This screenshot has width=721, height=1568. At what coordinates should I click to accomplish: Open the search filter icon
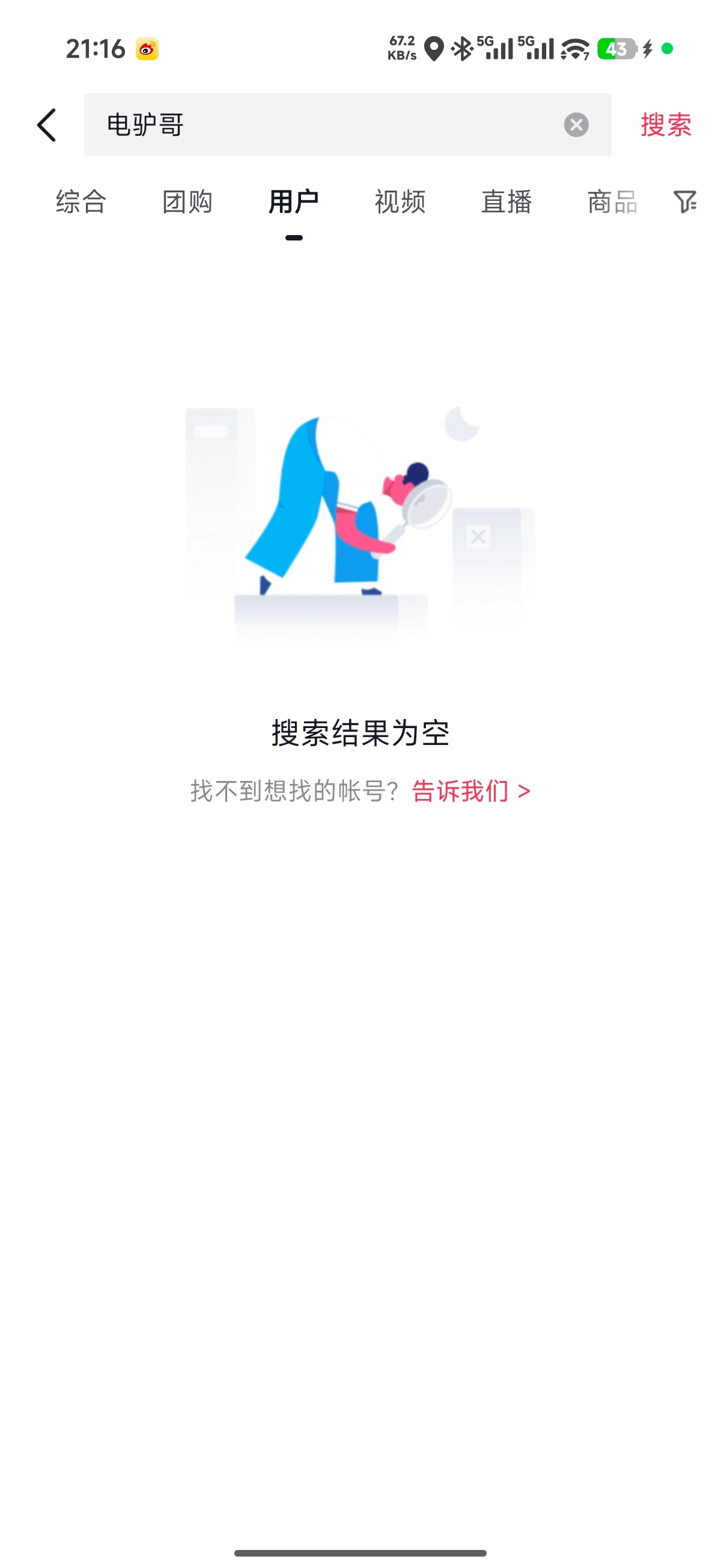click(x=686, y=203)
